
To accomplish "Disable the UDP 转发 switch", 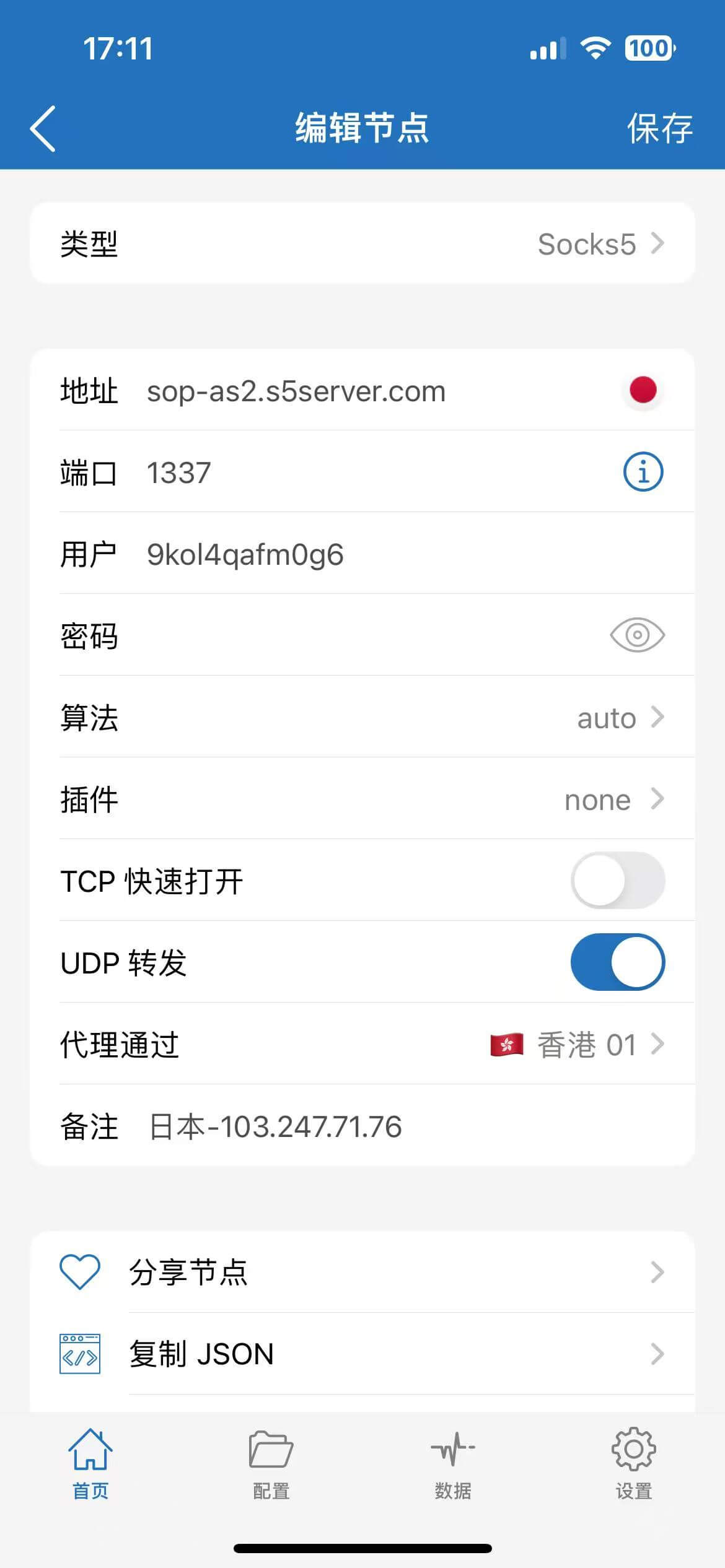I will 617,962.
